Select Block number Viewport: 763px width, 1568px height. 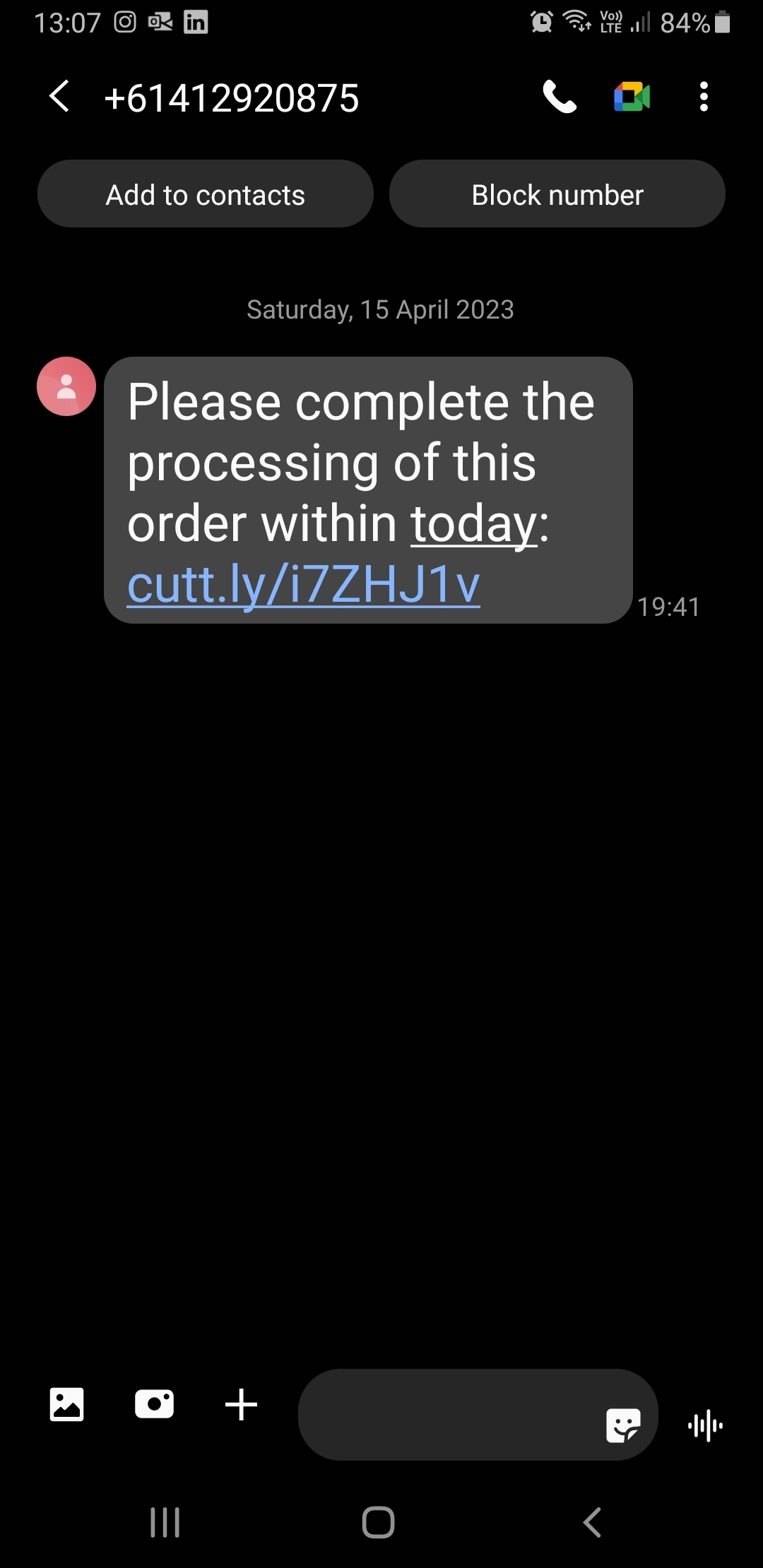click(557, 194)
